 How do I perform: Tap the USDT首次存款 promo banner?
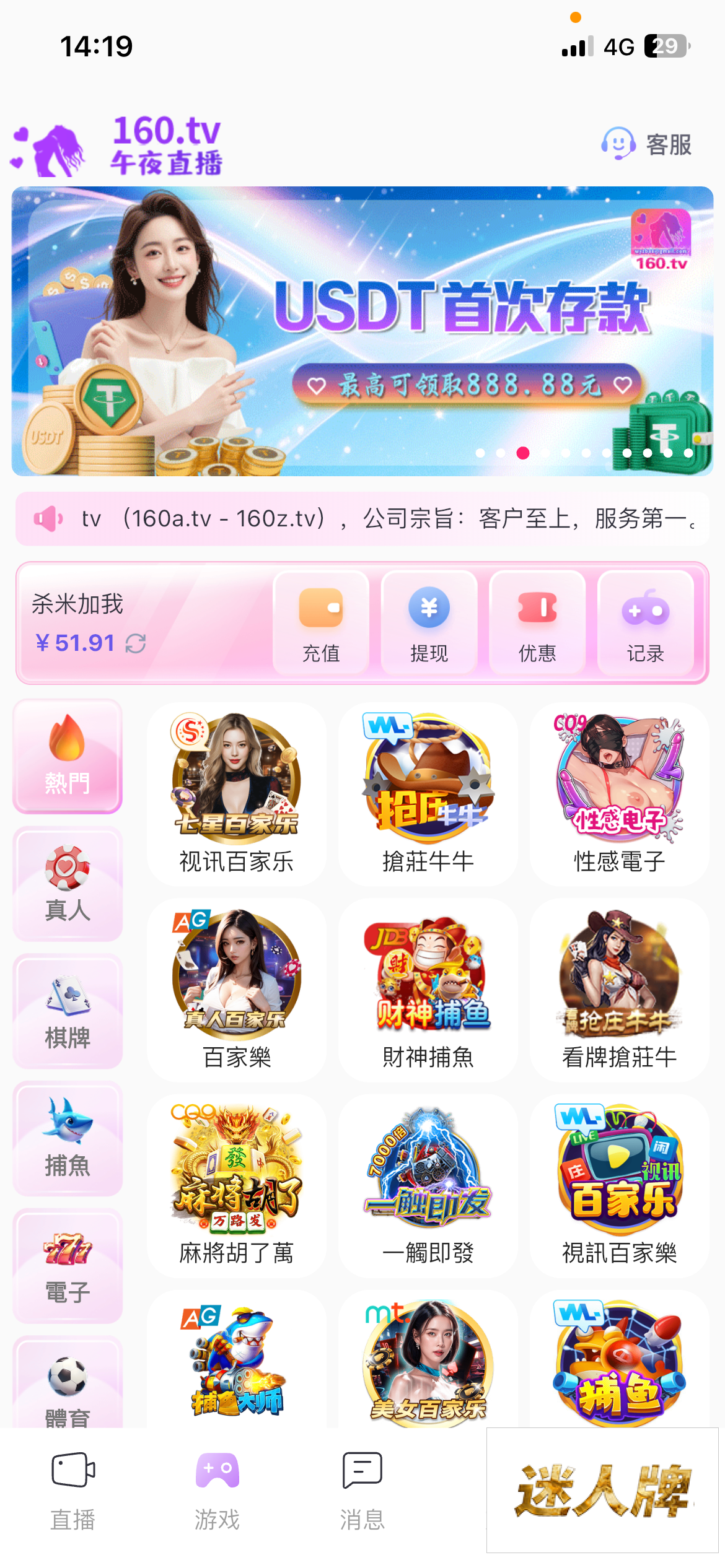[x=362, y=331]
